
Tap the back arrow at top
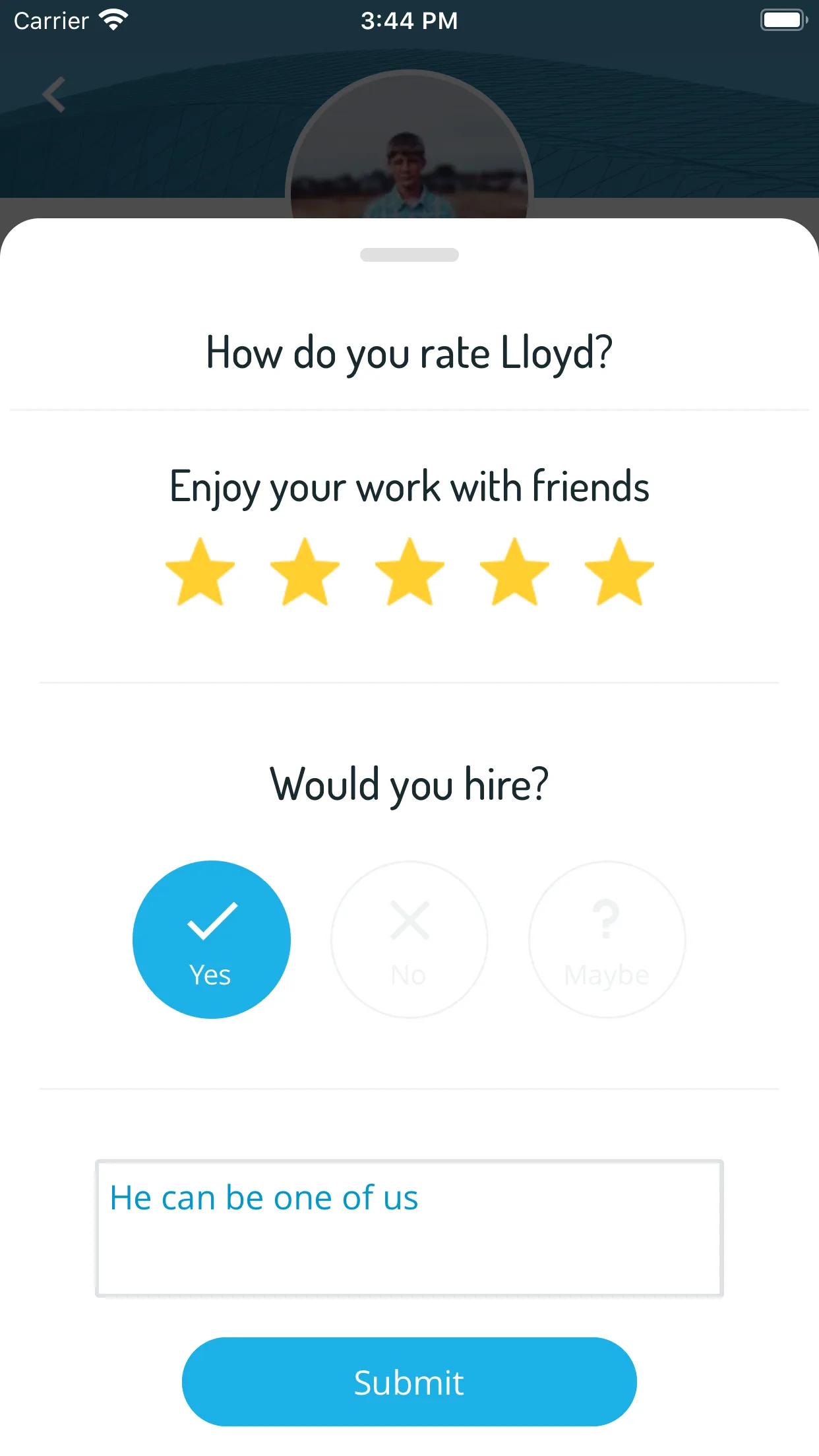tap(54, 95)
